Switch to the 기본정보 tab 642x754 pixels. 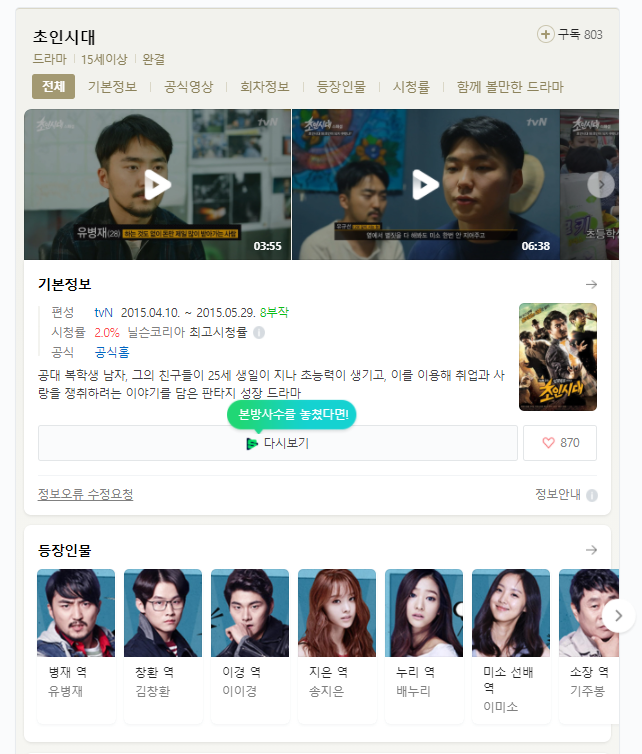coord(112,86)
